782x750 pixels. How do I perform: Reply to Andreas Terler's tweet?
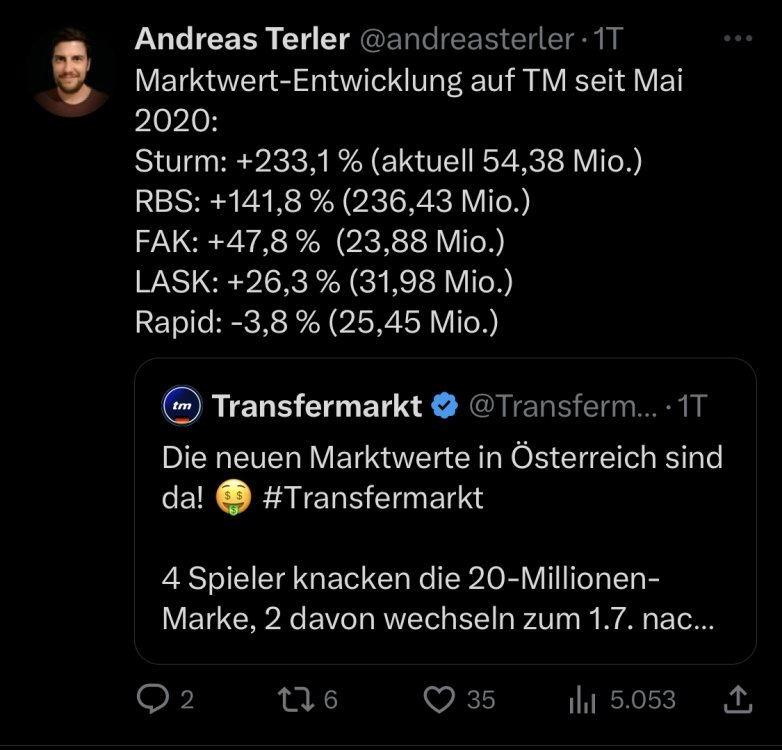[x=152, y=700]
